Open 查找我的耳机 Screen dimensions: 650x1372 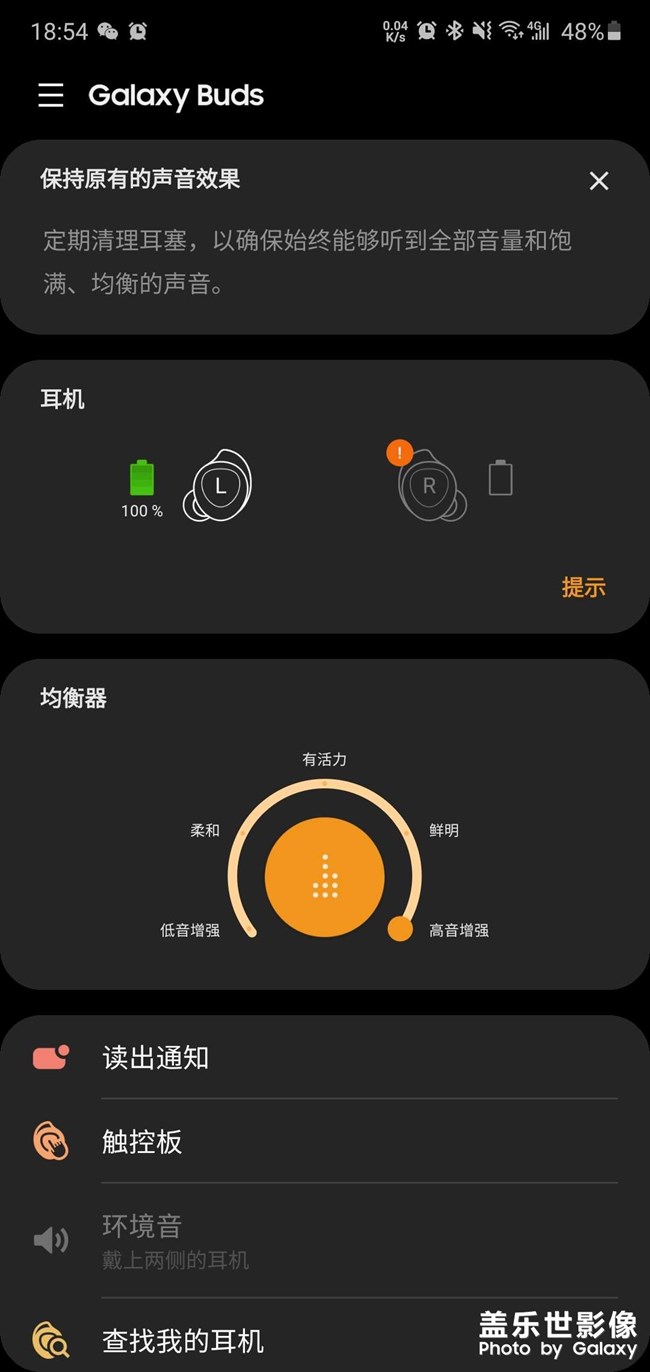pos(183,1339)
